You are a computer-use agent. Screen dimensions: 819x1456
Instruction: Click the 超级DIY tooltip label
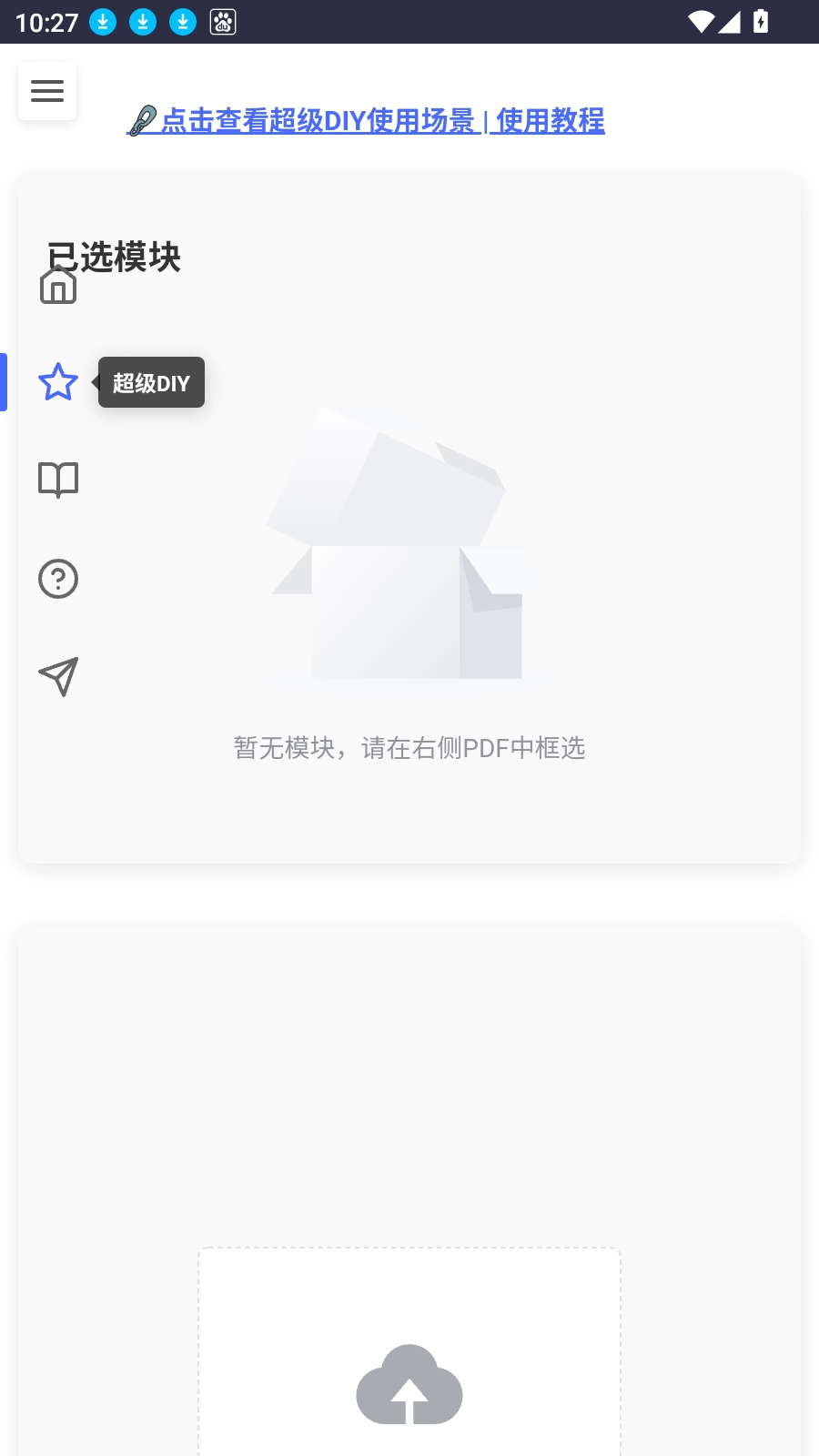(x=151, y=383)
